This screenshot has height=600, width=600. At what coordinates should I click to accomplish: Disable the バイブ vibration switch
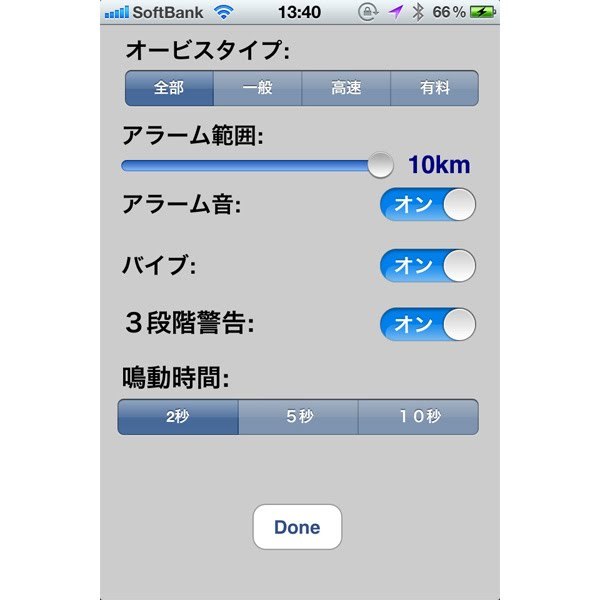coord(427,265)
